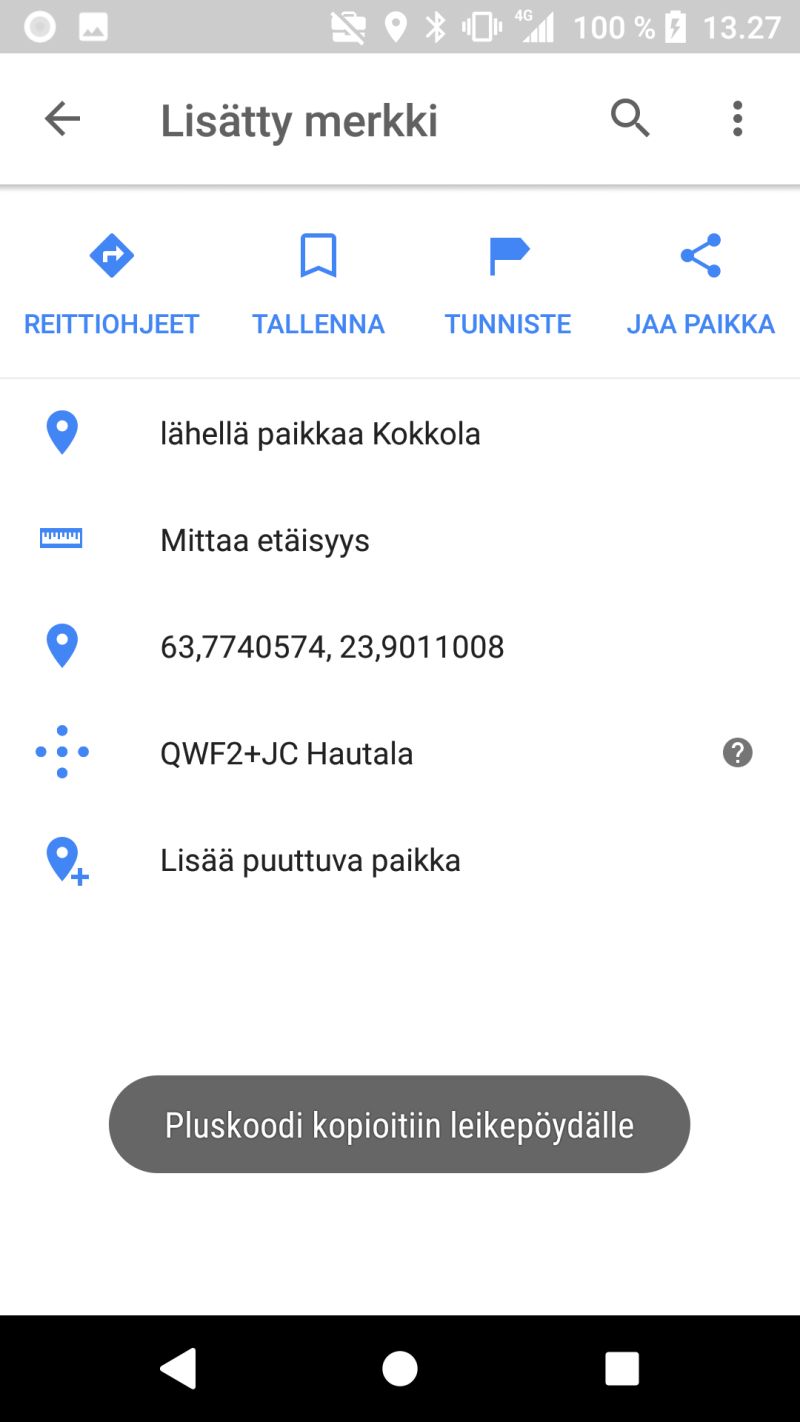This screenshot has height=1422, width=800.
Task: Click the Bluetooth status bar icon
Action: (x=431, y=27)
